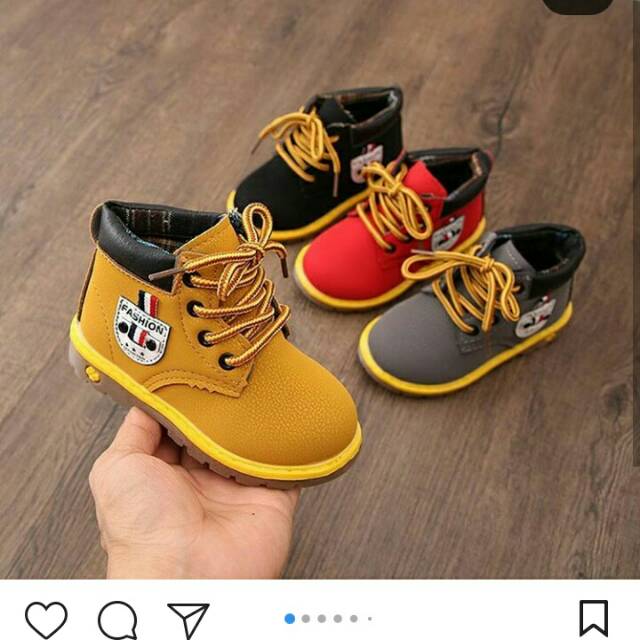Open the kids boots post photo
The width and height of the screenshot is (640, 640).
320,289
